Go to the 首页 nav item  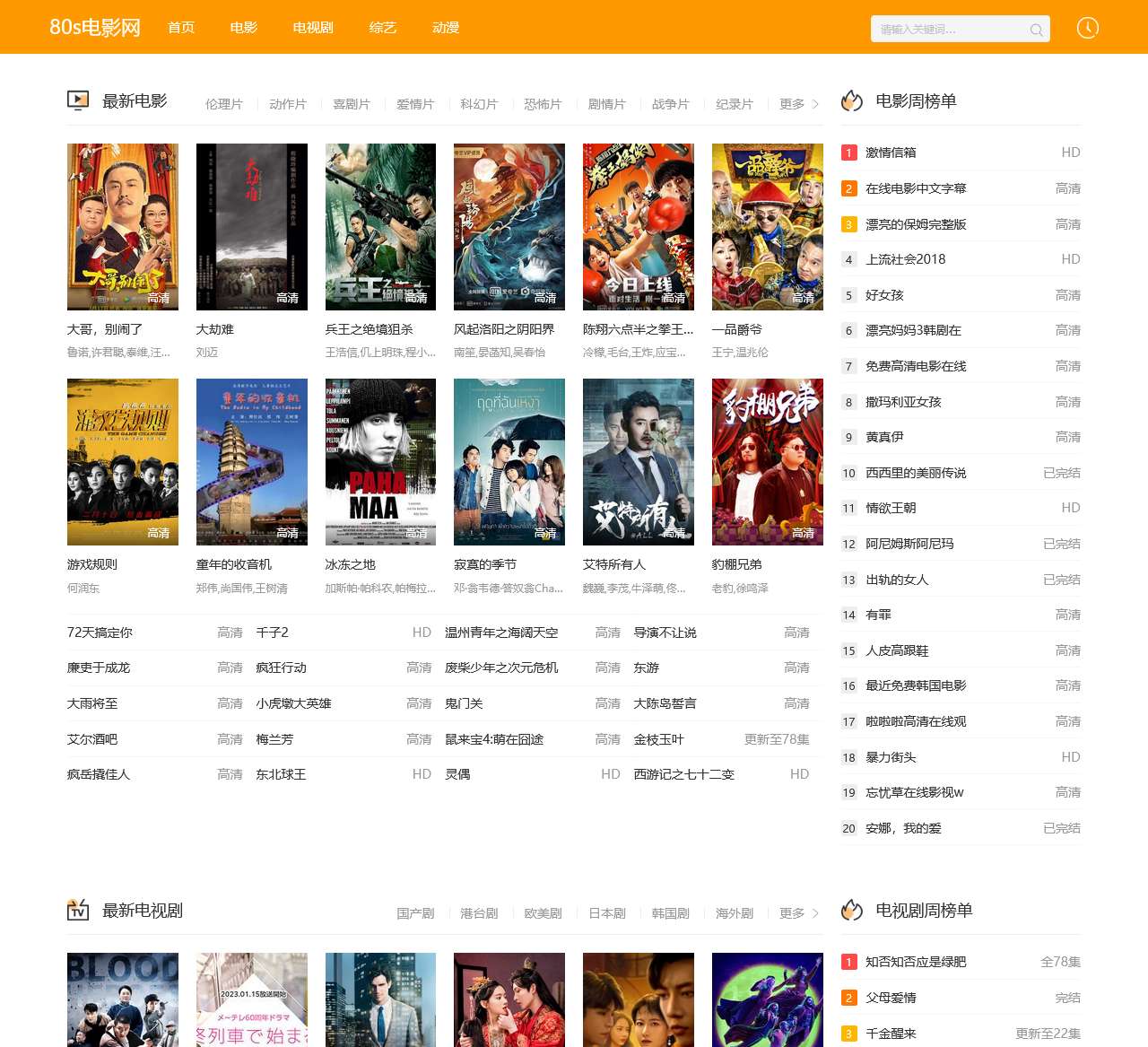(x=181, y=28)
